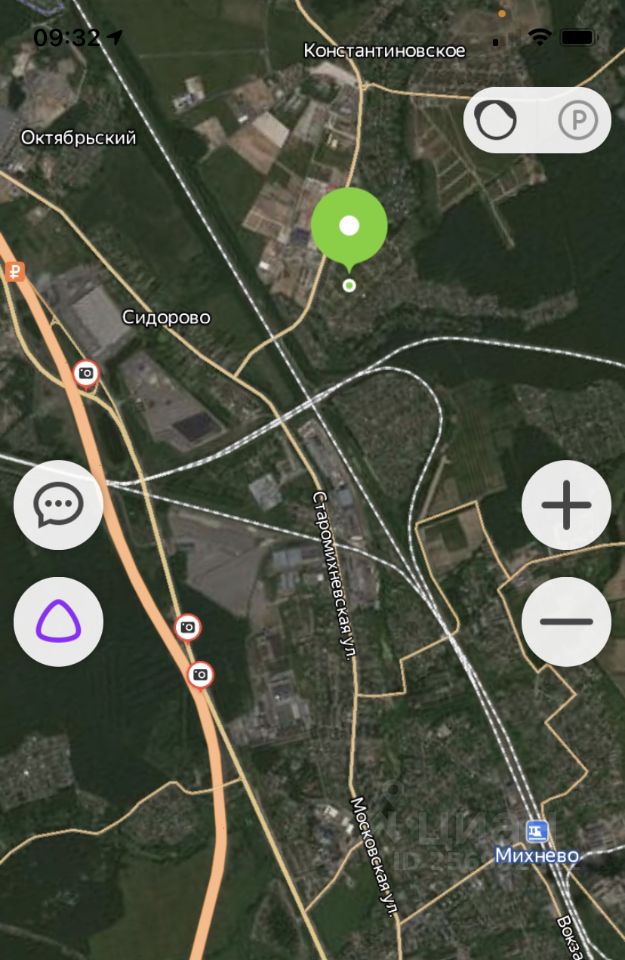Tap the green location pin

[x=349, y=228]
